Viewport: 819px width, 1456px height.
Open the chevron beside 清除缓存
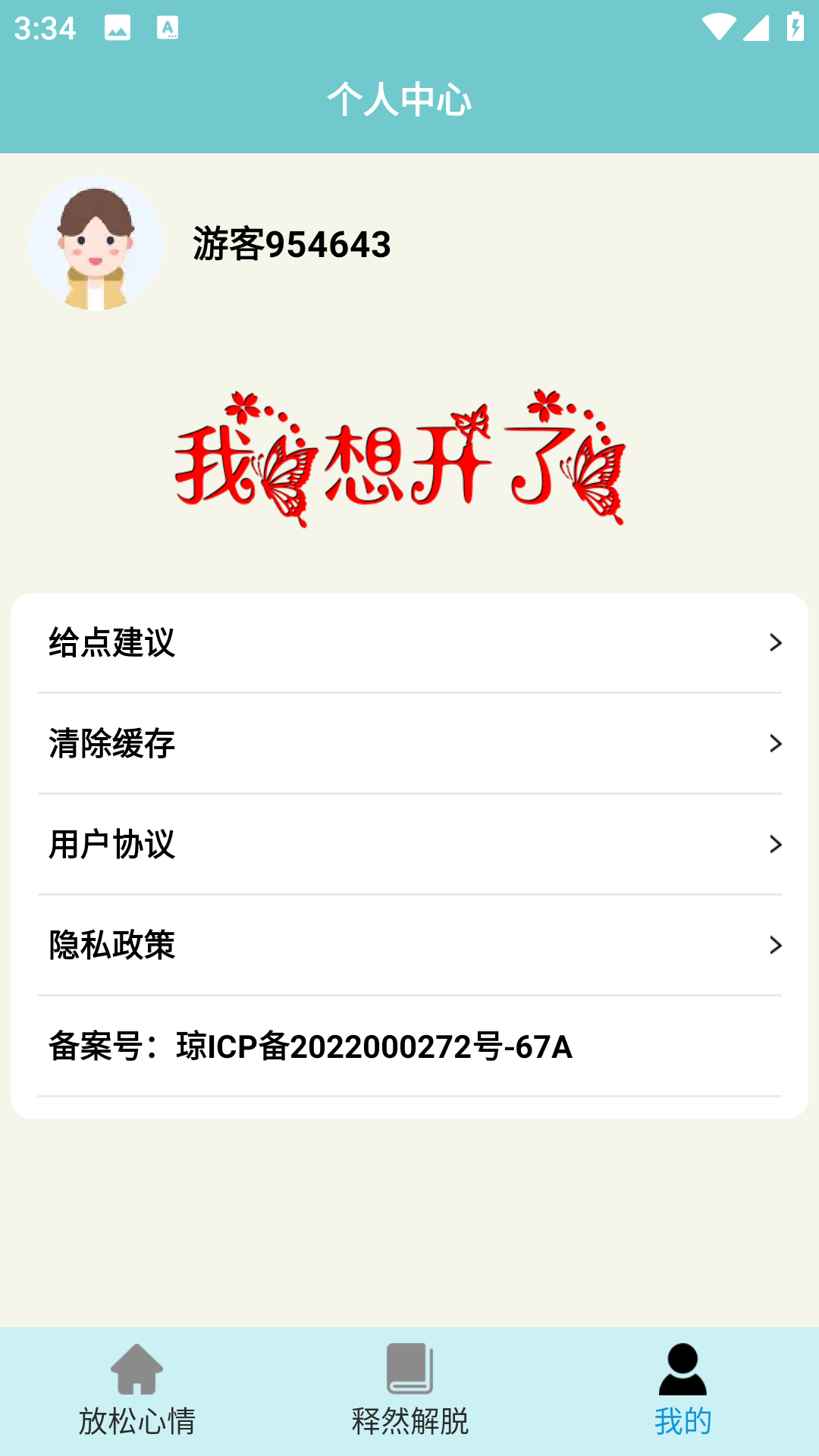[775, 744]
